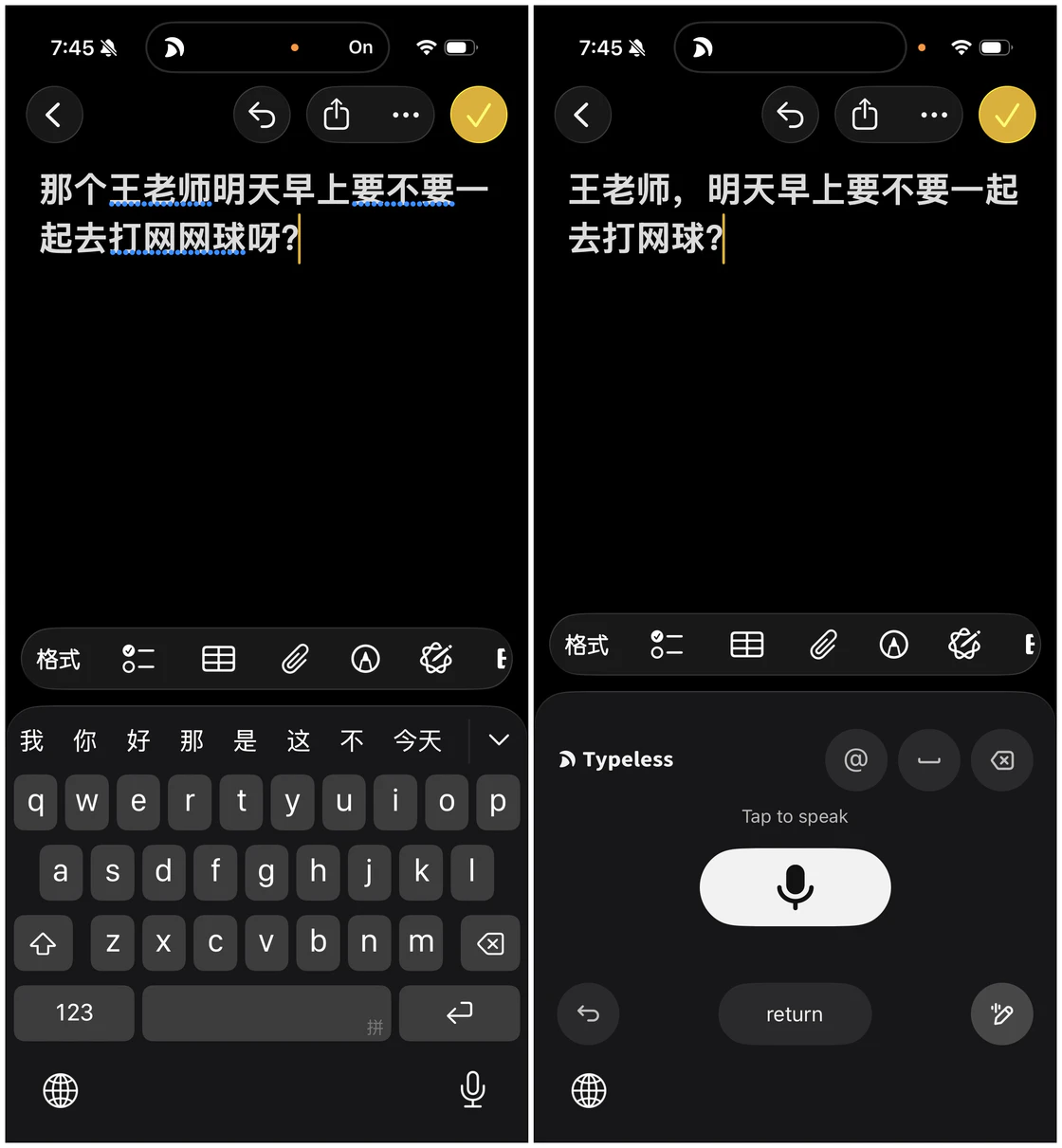Hit the shift key on the pinyin keyboard
This screenshot has width=1062, height=1148.
pyautogui.click(x=44, y=943)
